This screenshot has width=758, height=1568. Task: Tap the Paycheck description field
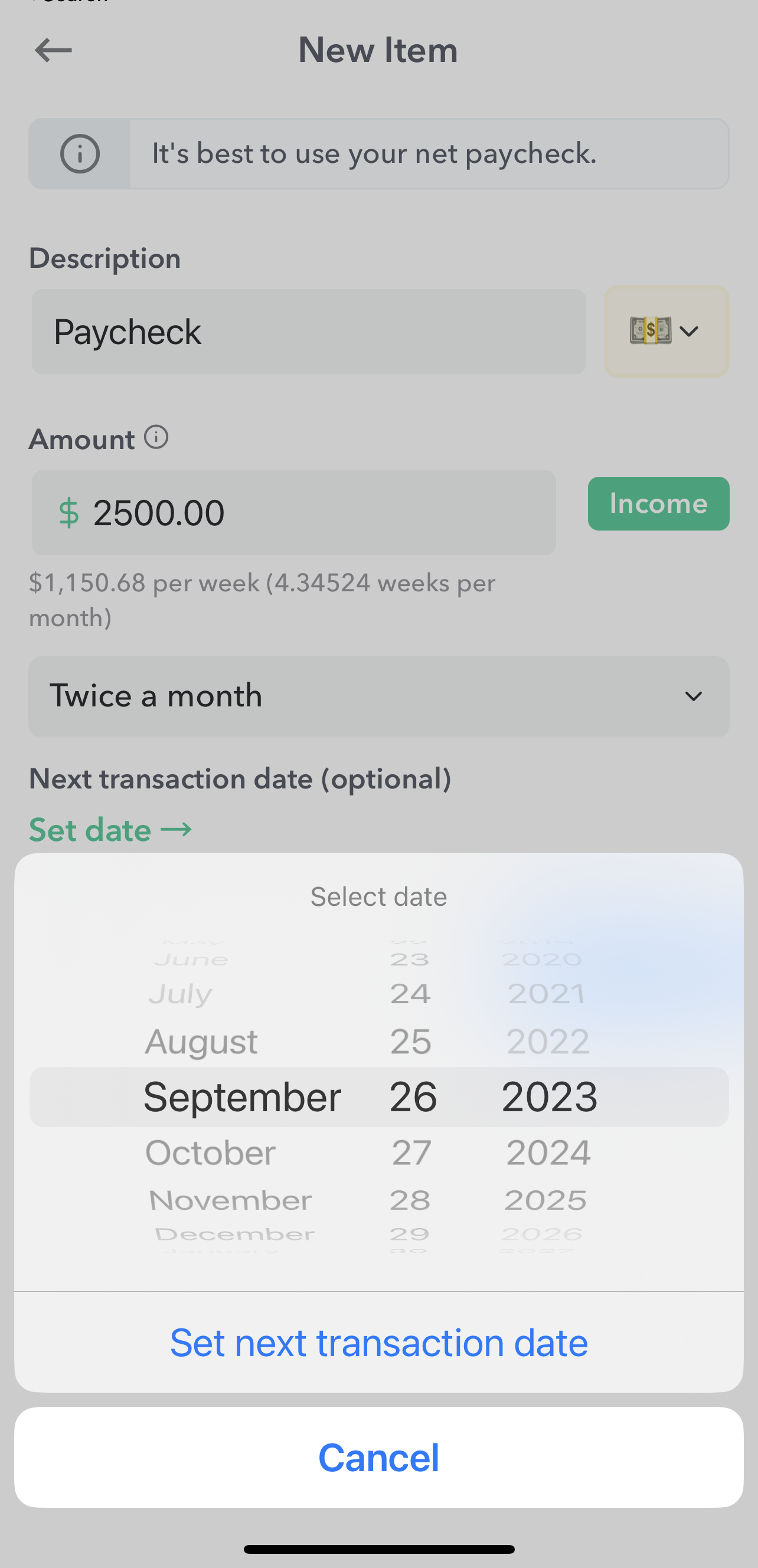point(308,330)
